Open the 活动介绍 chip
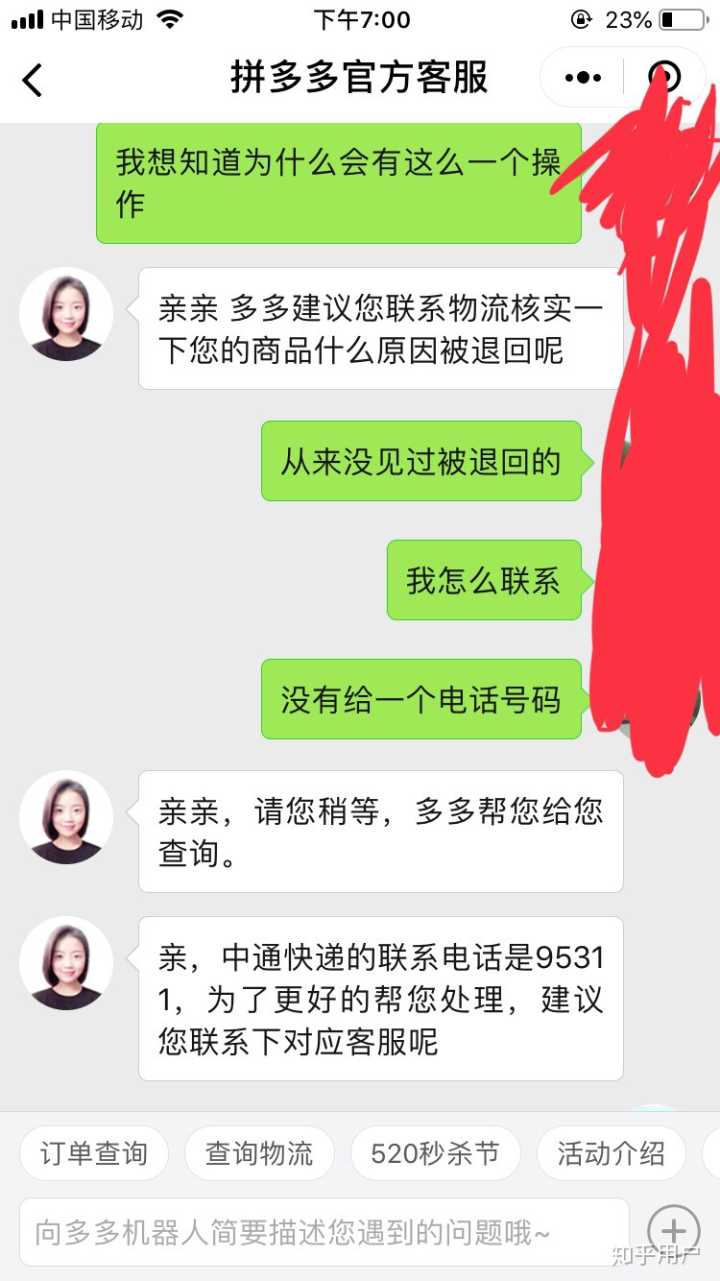This screenshot has width=720, height=1281. click(x=611, y=1153)
